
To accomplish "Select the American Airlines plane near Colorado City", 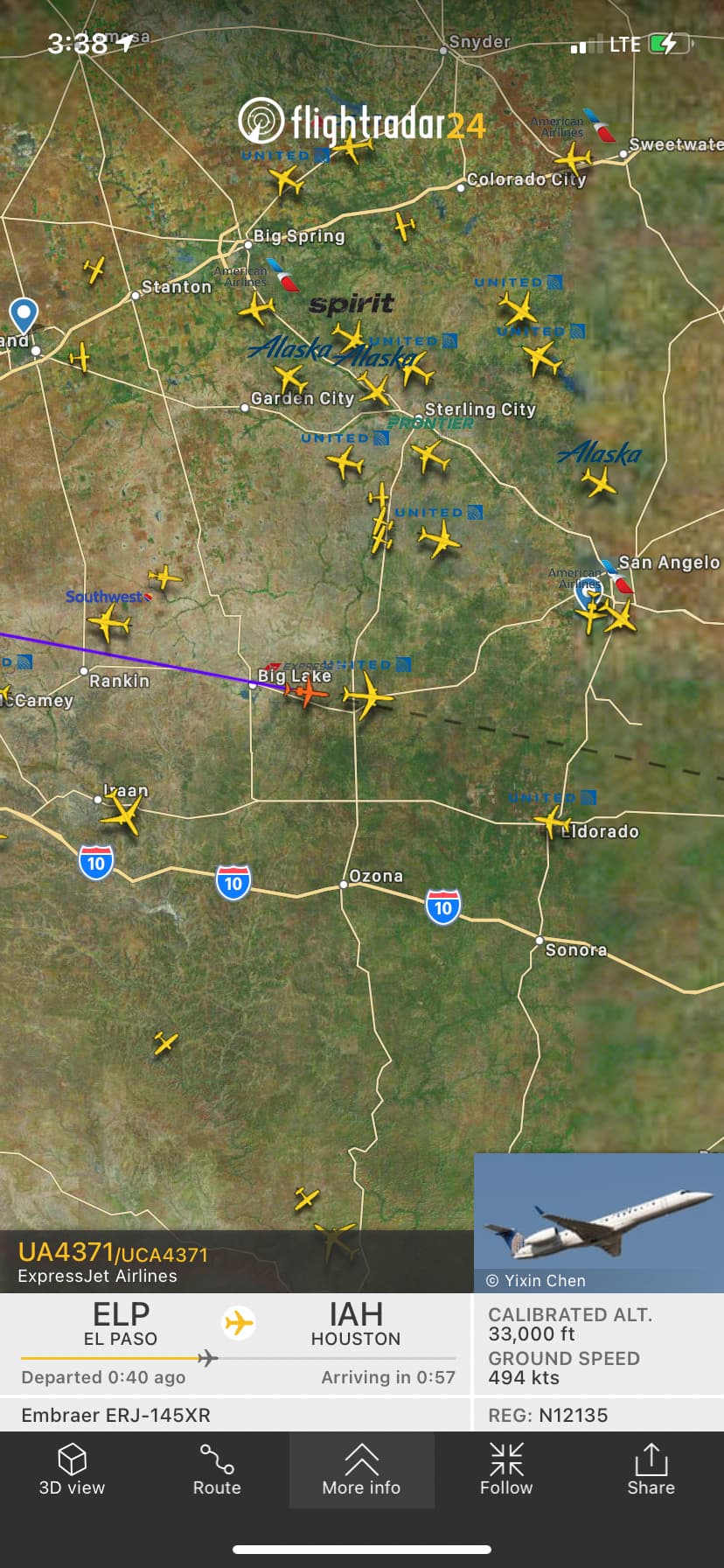I will pyautogui.click(x=574, y=158).
